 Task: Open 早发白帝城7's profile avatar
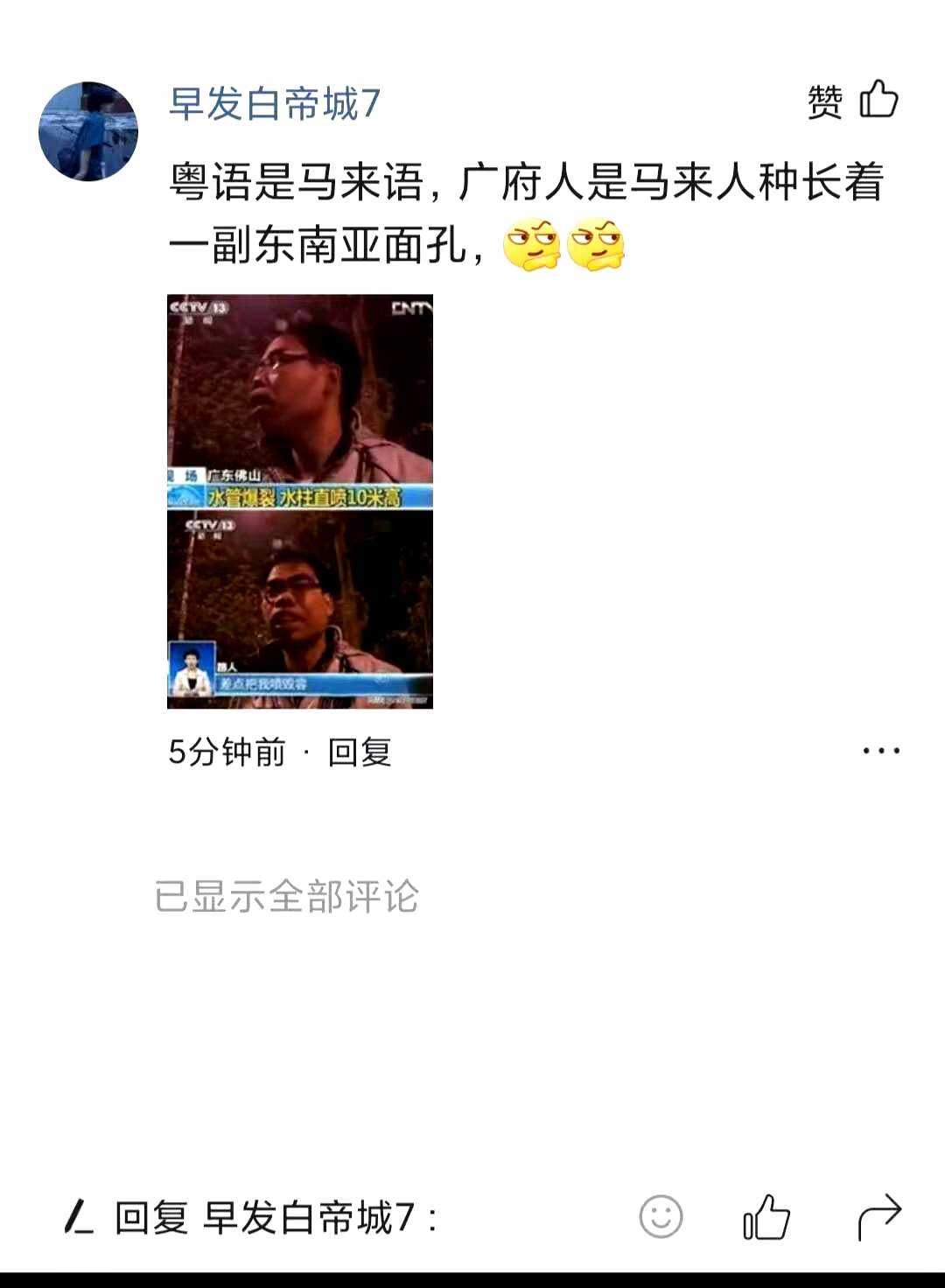pos(88,131)
